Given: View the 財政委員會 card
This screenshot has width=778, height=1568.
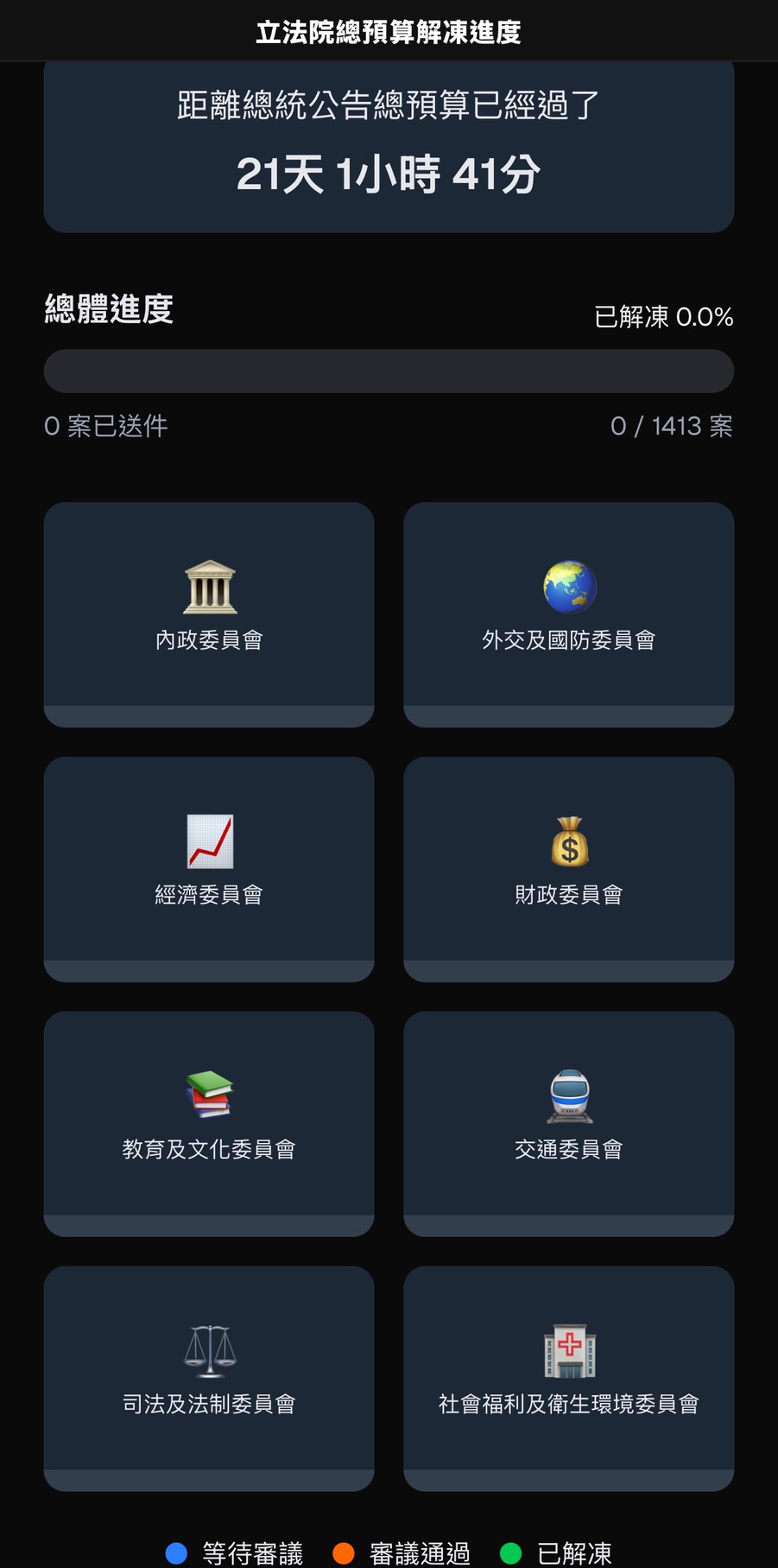Looking at the screenshot, I should (569, 869).
